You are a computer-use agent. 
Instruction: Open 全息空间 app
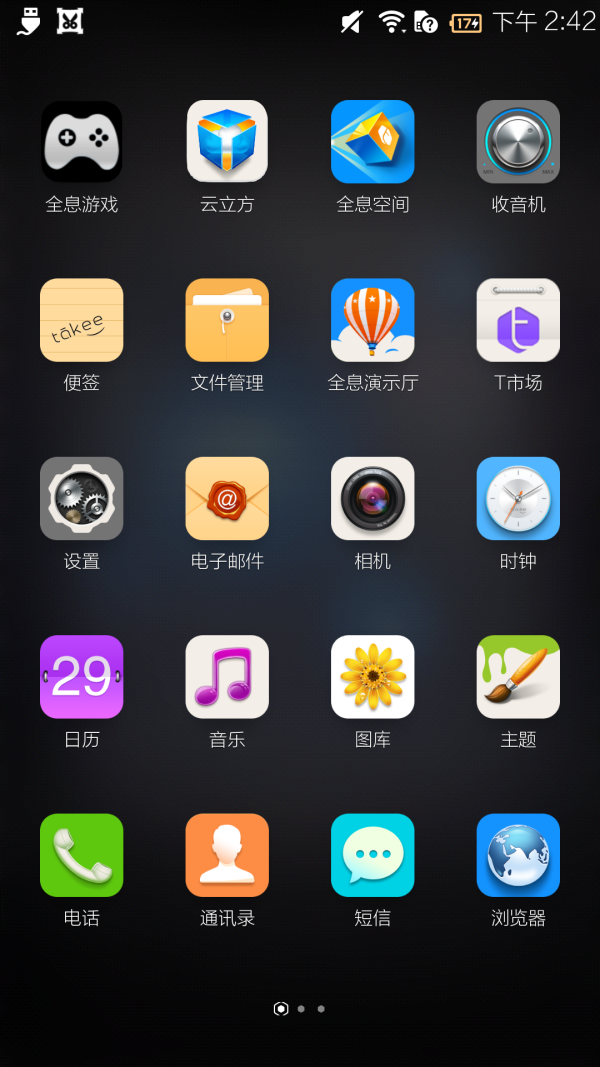click(373, 142)
